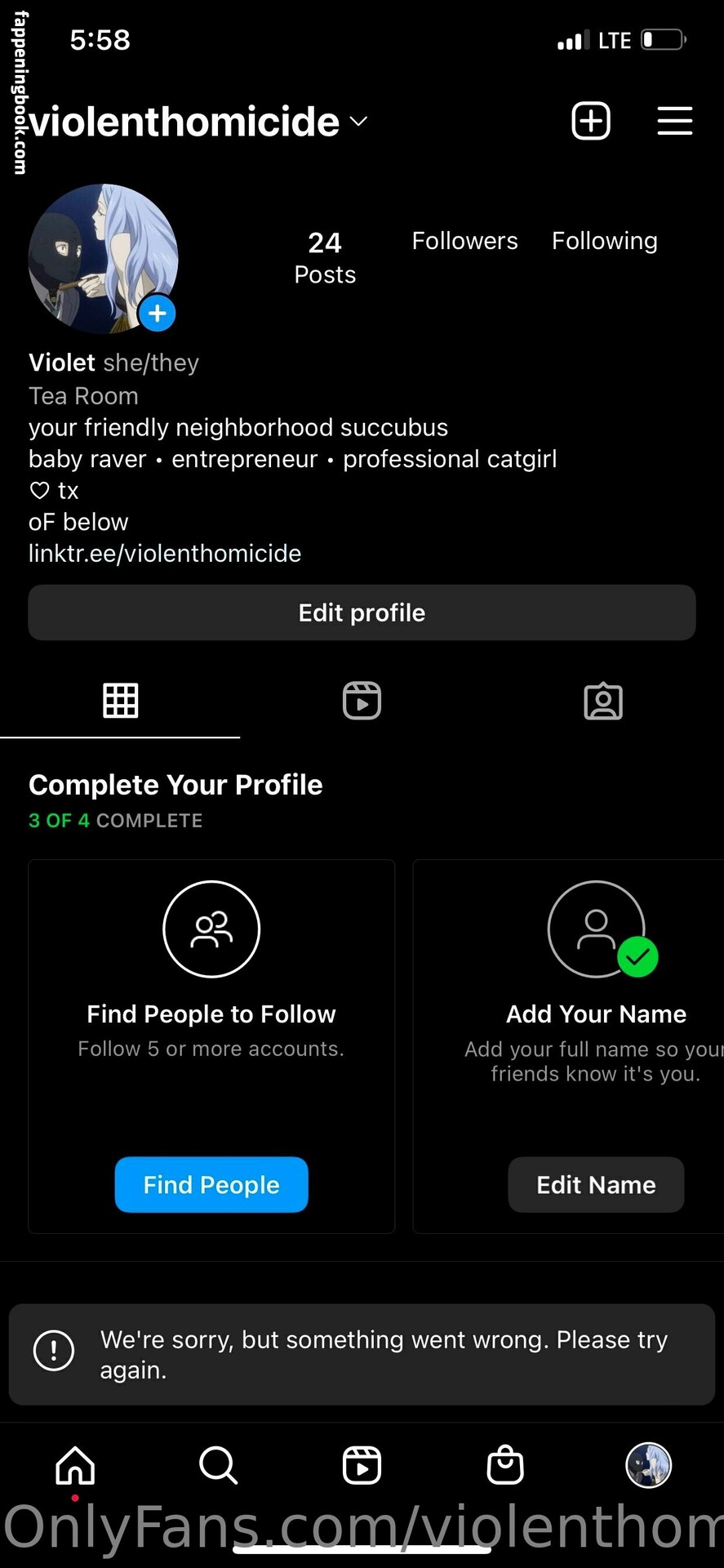
Task: Tap the Edit Name button
Action: click(596, 1184)
